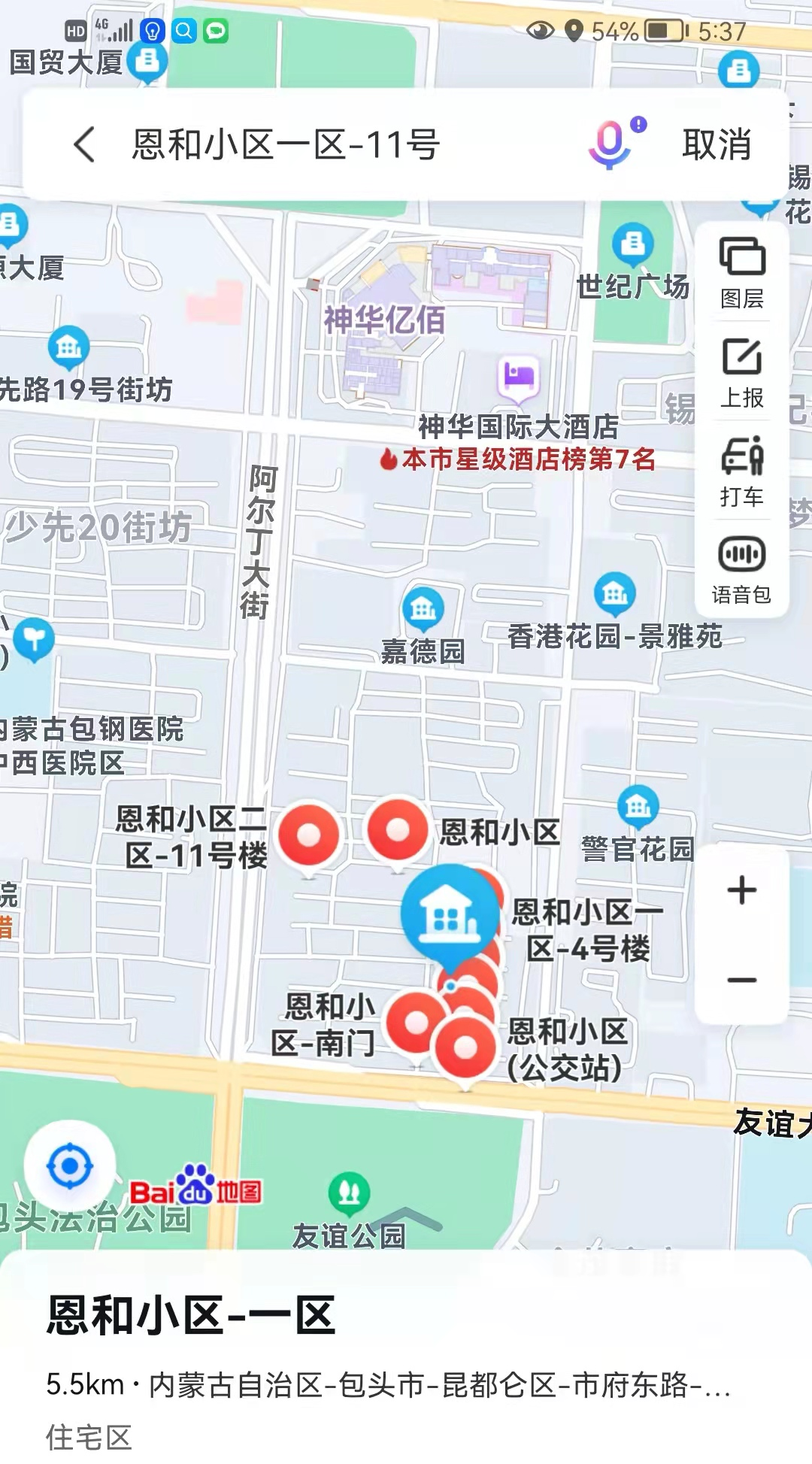Image resolution: width=812 pixels, height=1464 pixels.
Task: Open the 语音包 voice pack option
Action: pyautogui.click(x=741, y=569)
